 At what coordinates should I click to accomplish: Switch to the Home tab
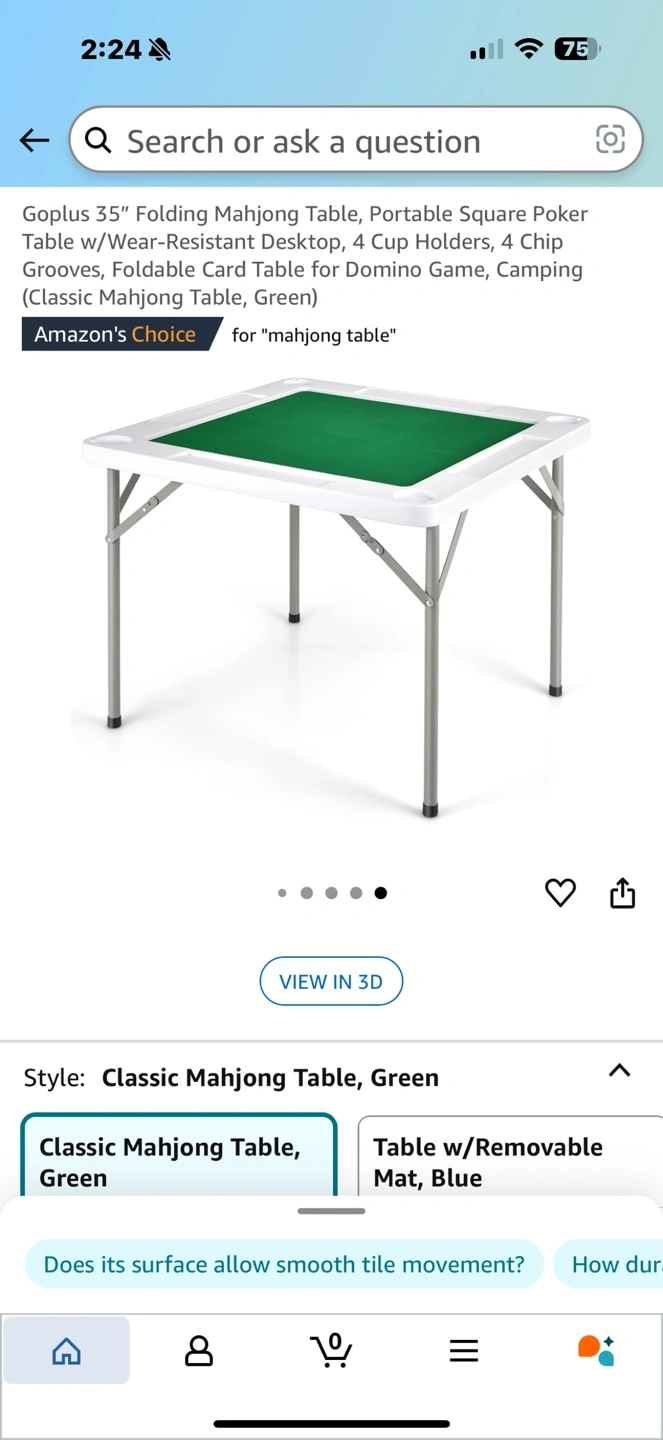[66, 1351]
